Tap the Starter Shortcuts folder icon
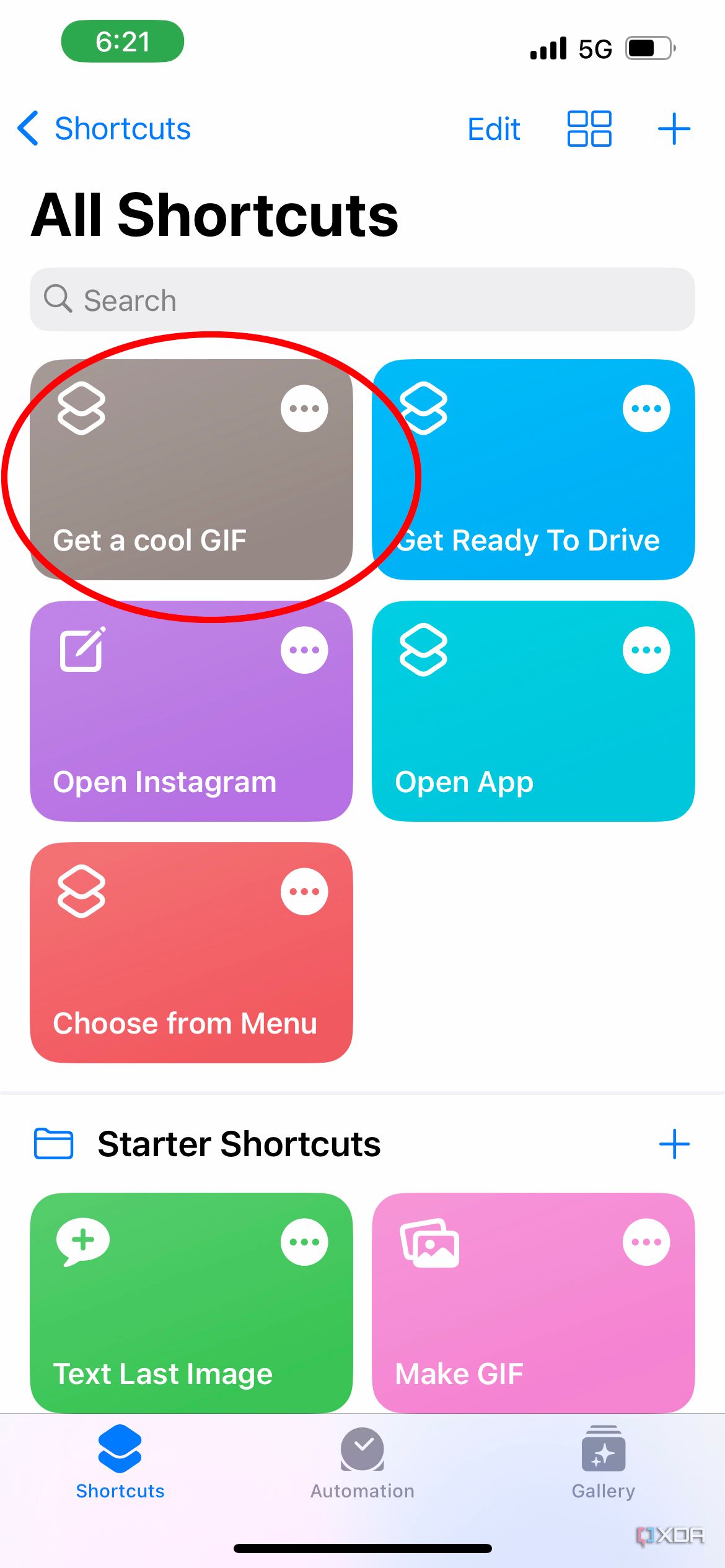Image resolution: width=725 pixels, height=1568 pixels. (53, 1143)
